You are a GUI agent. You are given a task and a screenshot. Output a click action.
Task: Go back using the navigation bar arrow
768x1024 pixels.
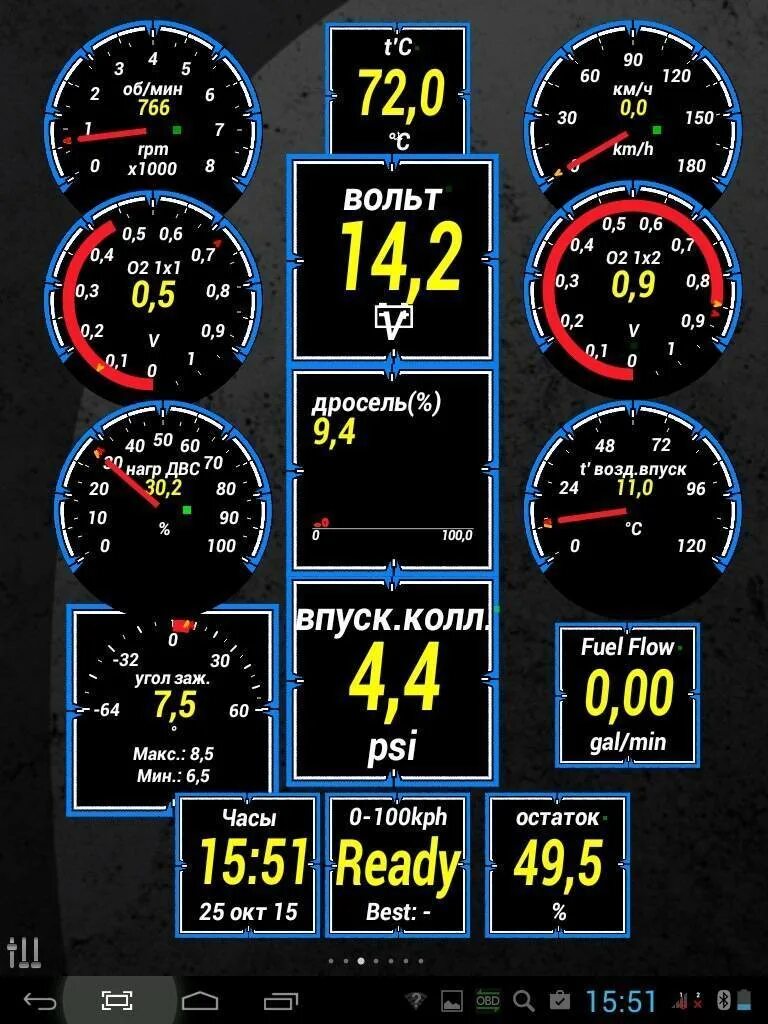[40, 1000]
